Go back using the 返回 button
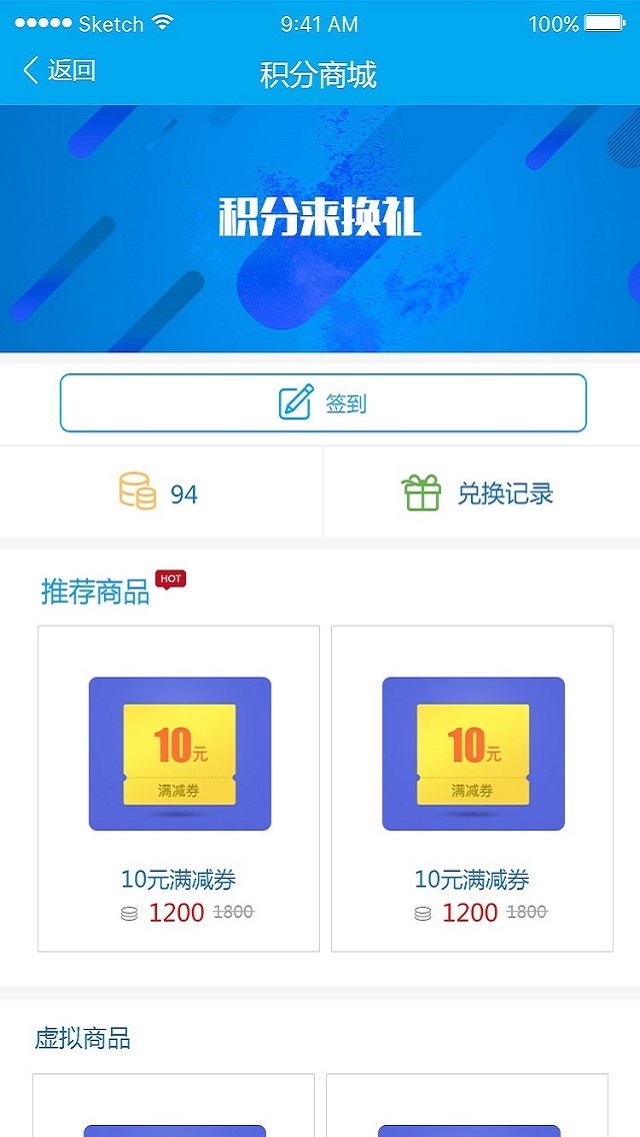The image size is (640, 1137). pos(60,71)
